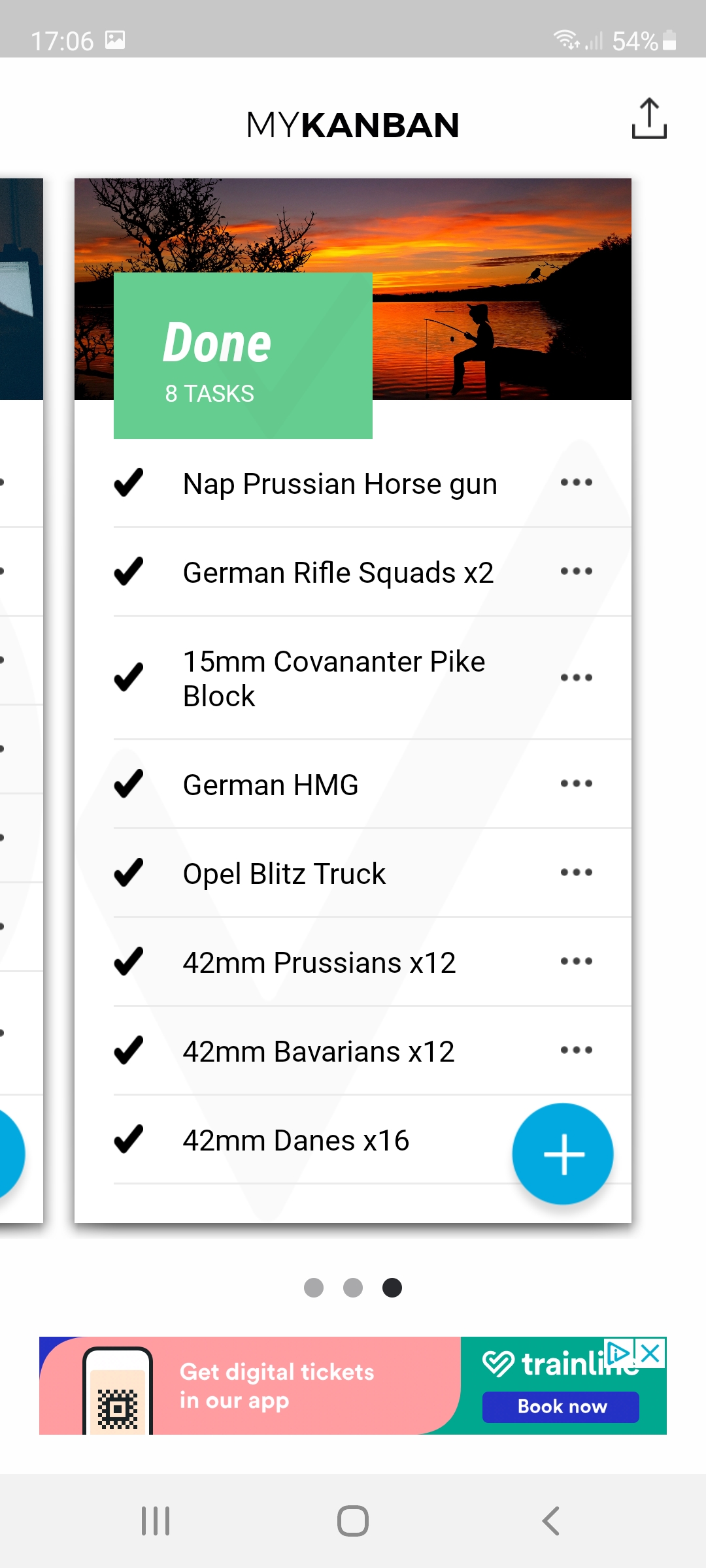Open options for German HMG task

click(576, 783)
